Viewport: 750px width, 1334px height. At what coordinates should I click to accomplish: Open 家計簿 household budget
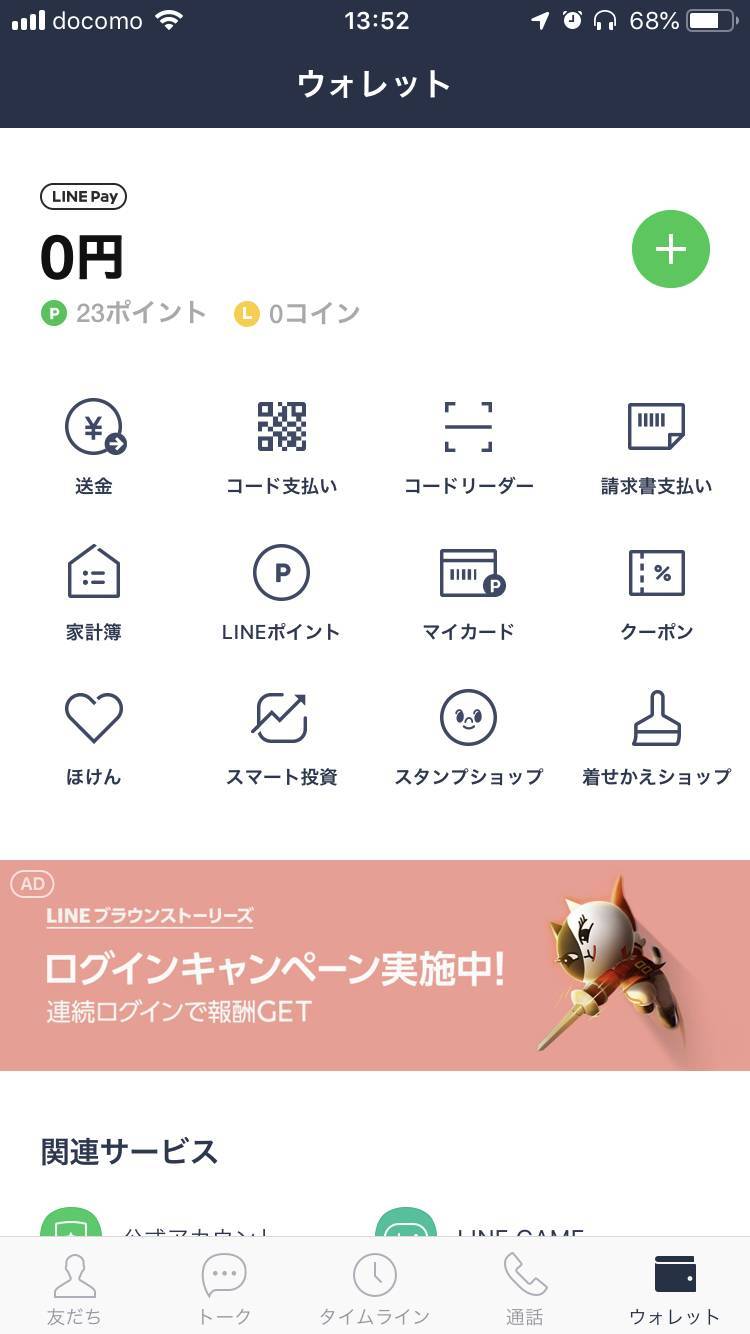[94, 591]
